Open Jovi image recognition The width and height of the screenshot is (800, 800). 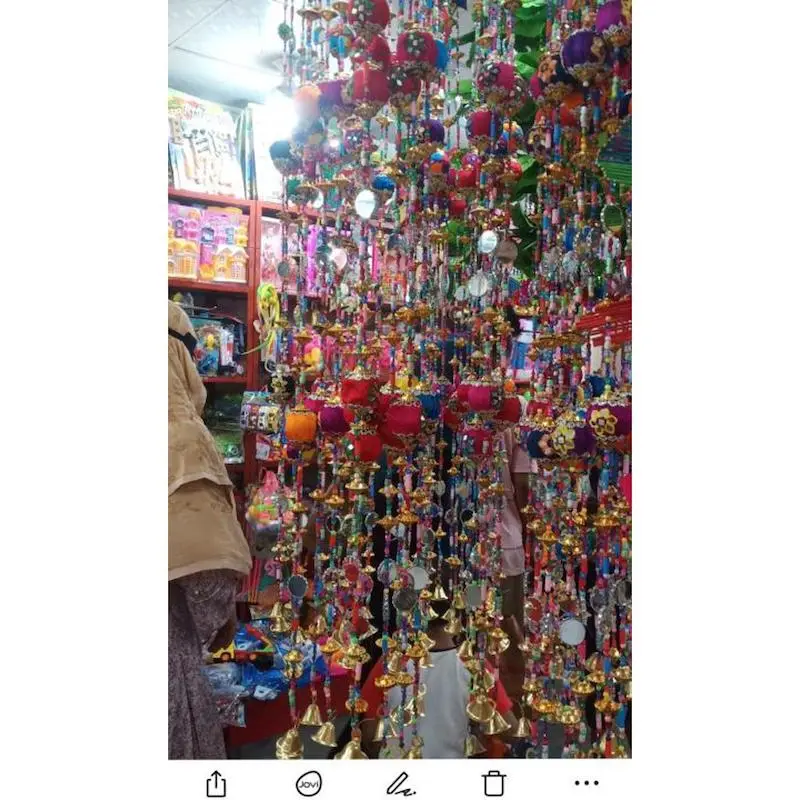309,784
